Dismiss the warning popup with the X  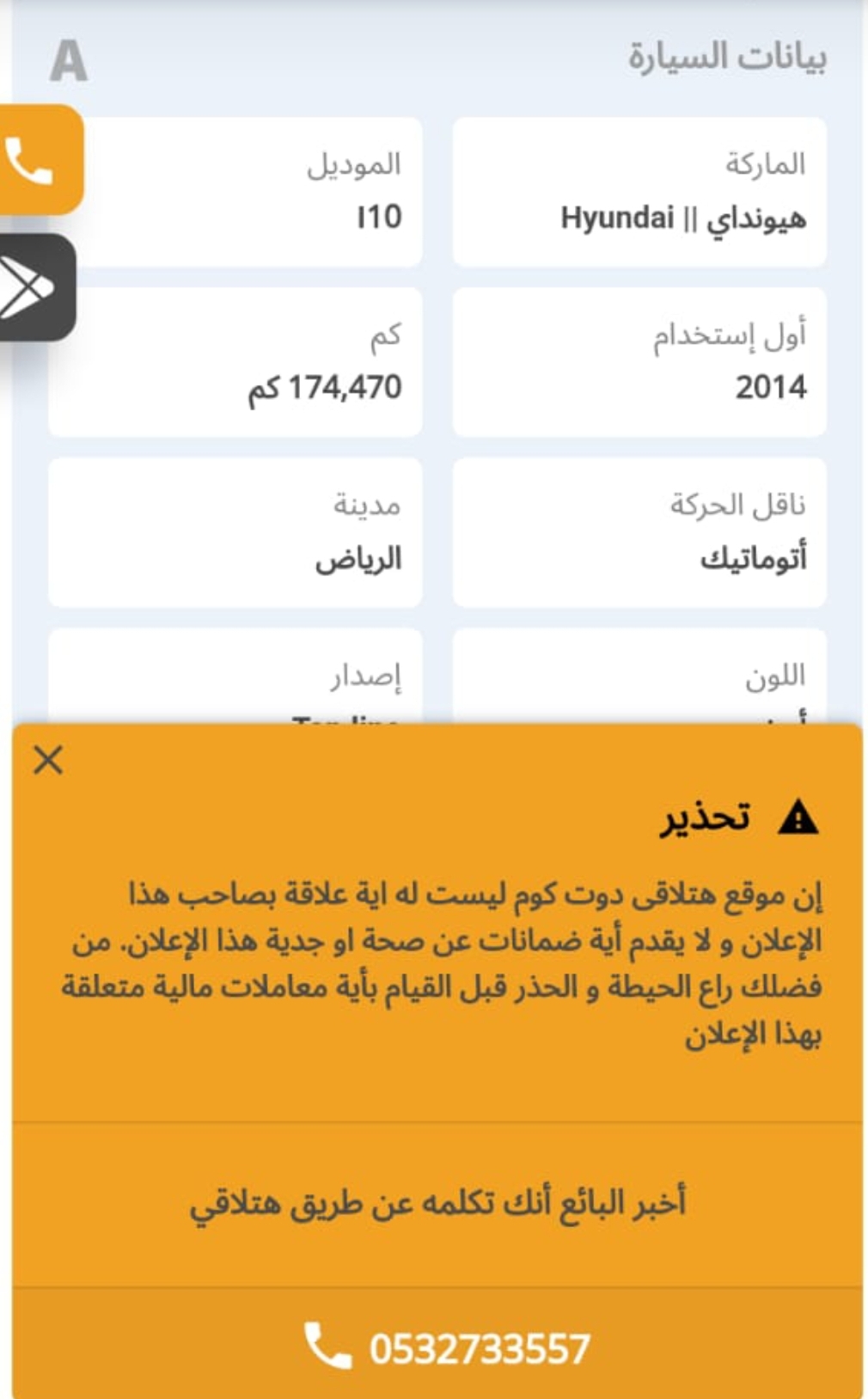[48, 760]
